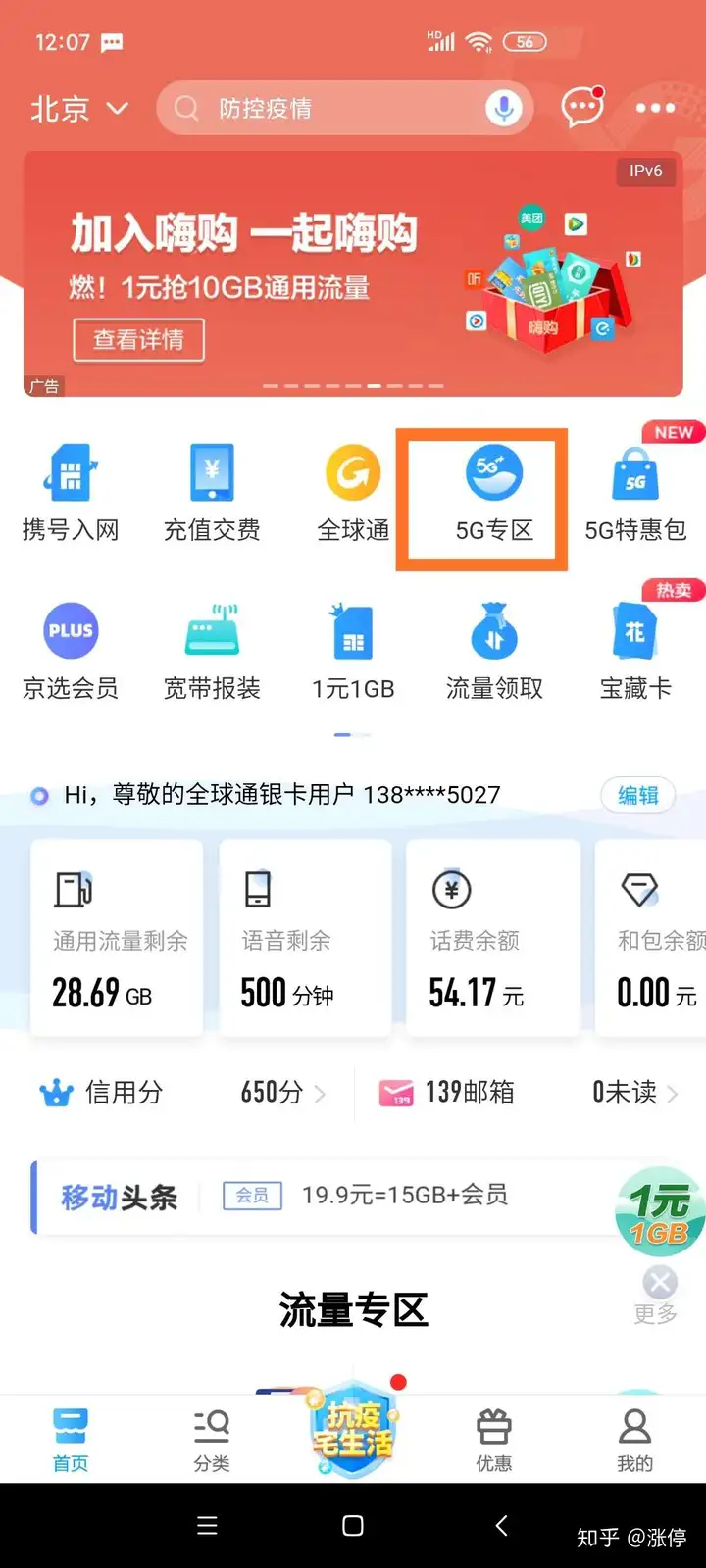
Task: Tap the 编辑 button
Action: coord(637,795)
